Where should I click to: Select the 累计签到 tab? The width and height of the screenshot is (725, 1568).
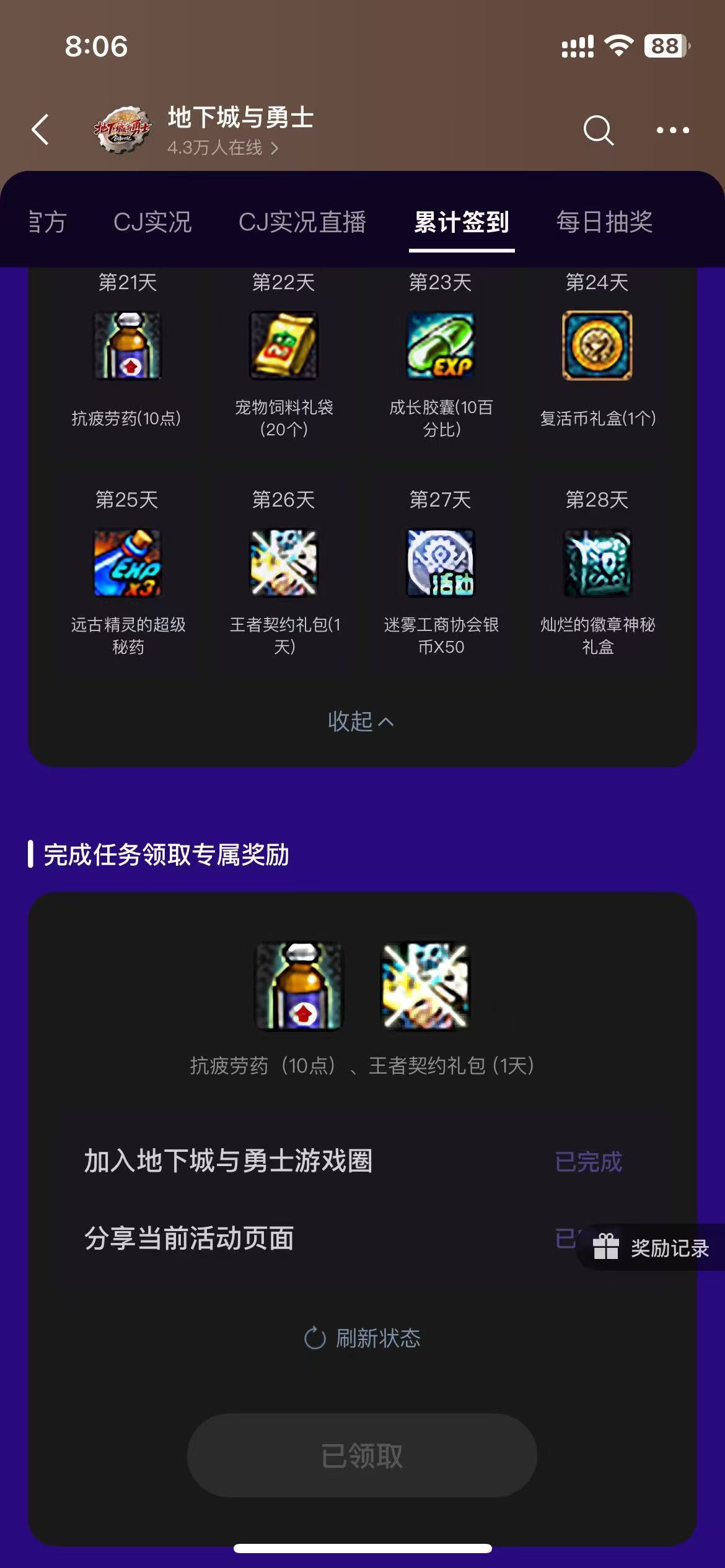click(462, 222)
